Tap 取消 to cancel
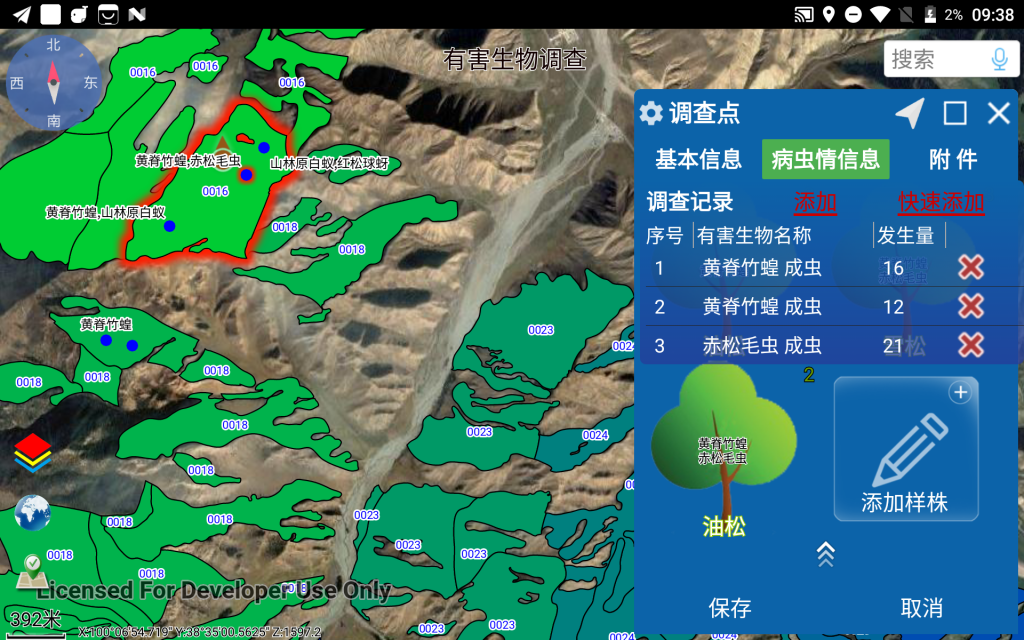The height and width of the screenshot is (640, 1024). (921, 607)
